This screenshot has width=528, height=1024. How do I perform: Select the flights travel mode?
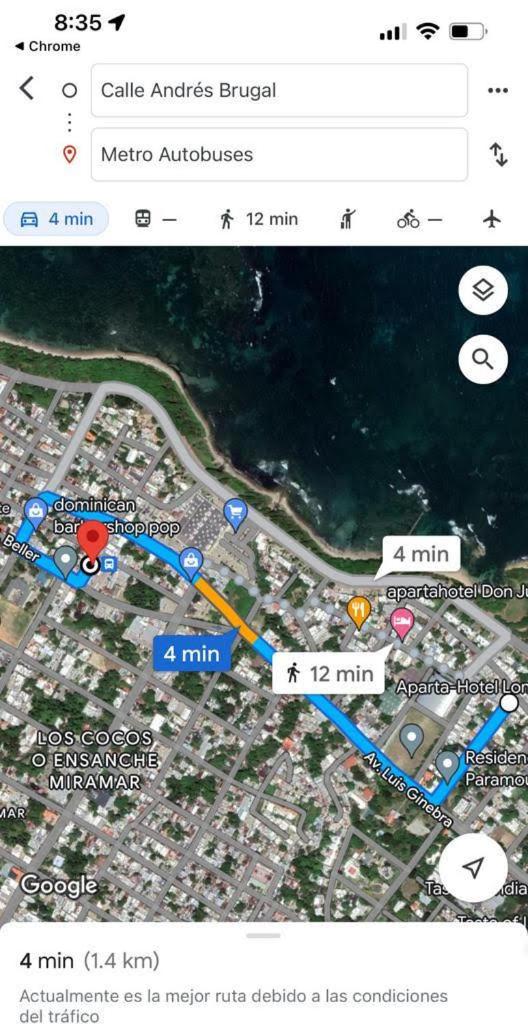click(492, 219)
